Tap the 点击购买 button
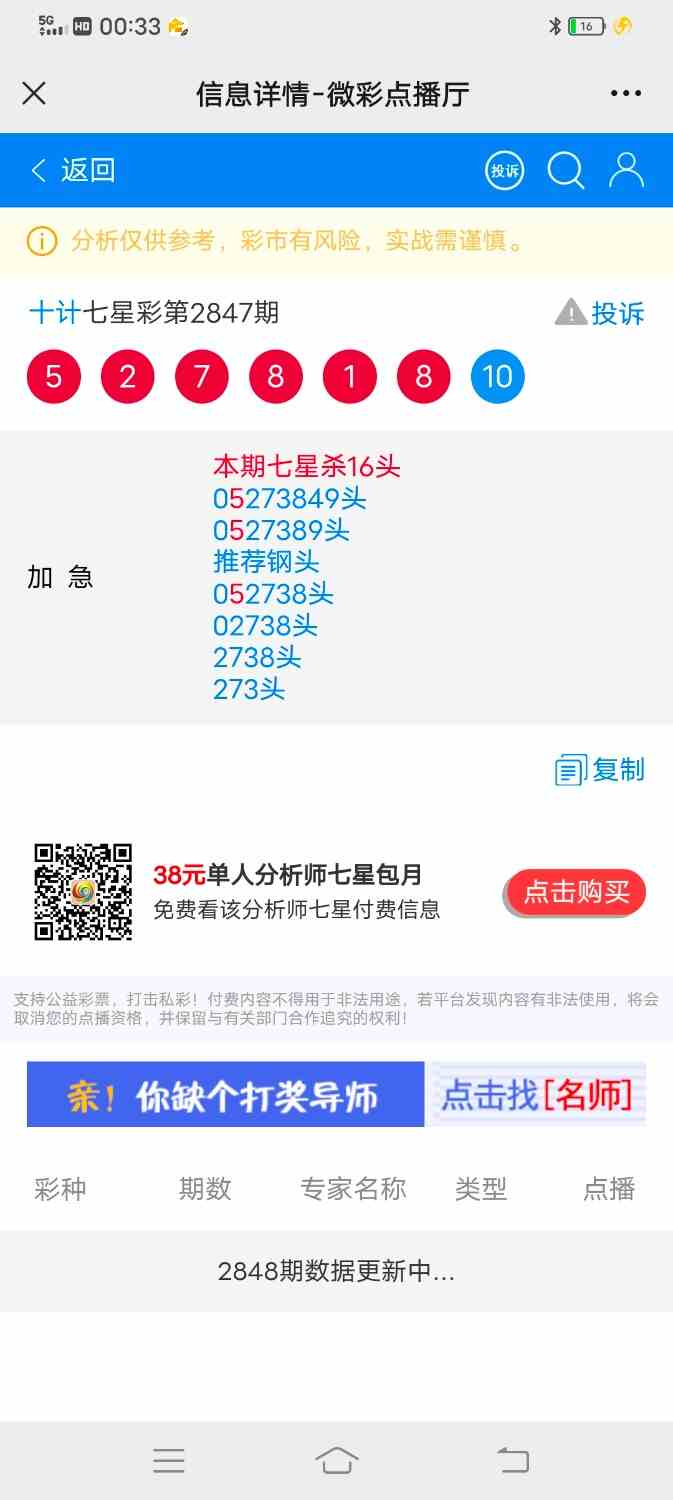673x1500 pixels. pyautogui.click(x=576, y=892)
